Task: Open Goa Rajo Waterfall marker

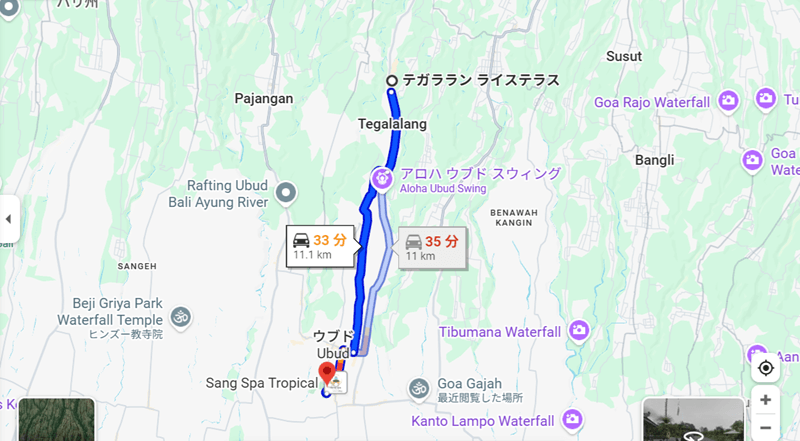Action: click(x=729, y=102)
